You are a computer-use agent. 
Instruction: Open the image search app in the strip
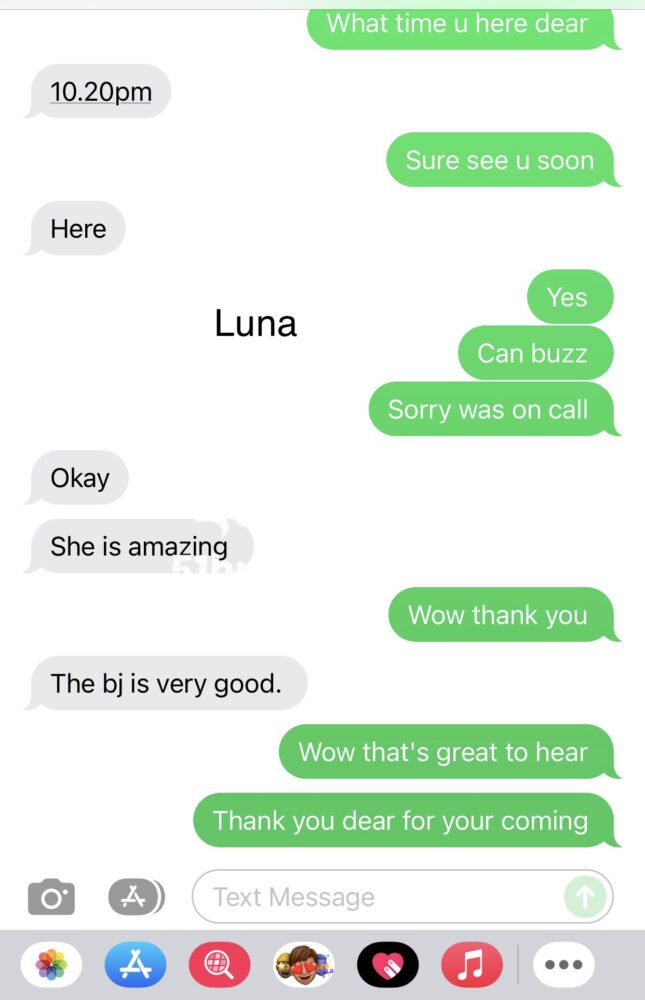(219, 965)
